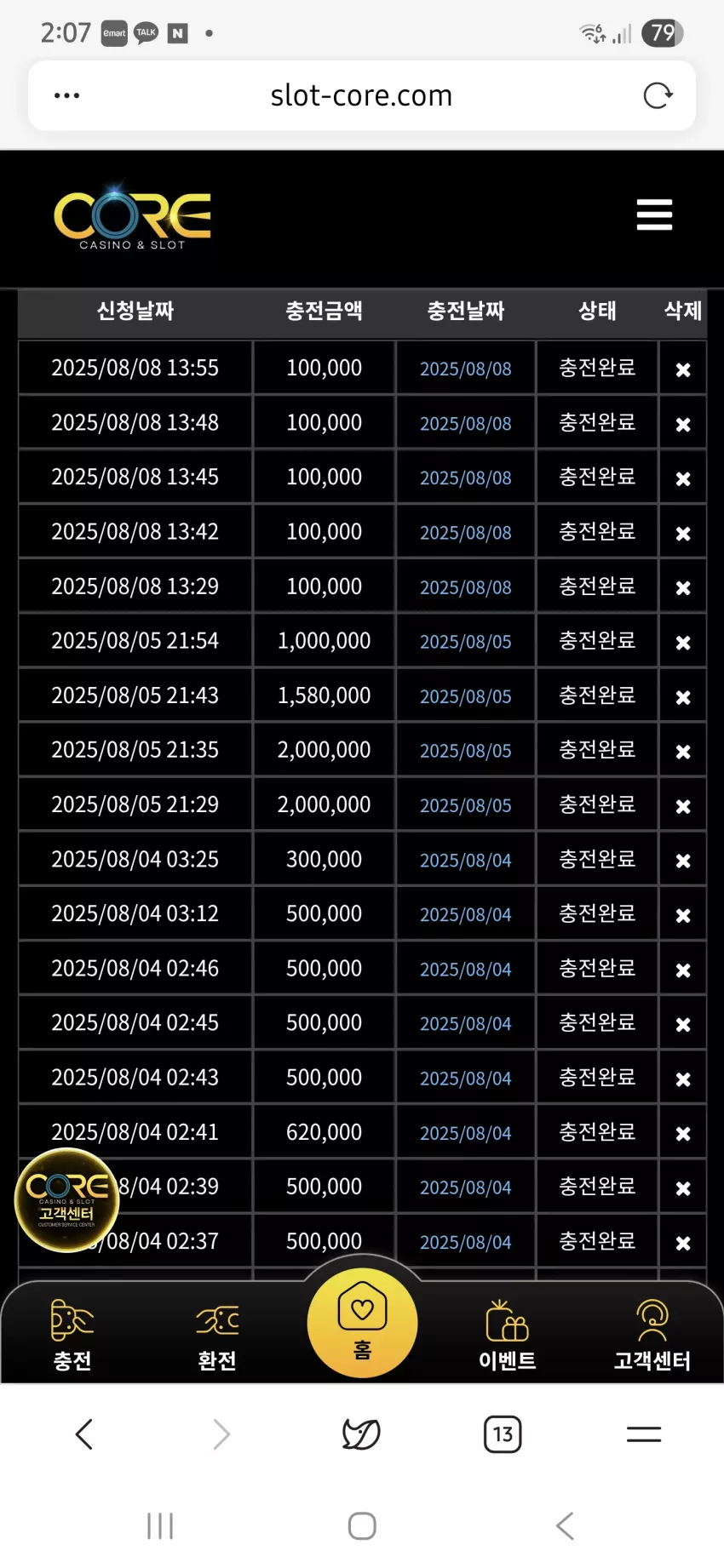Go to the 홈 button
The image size is (724, 1568).
362,1322
